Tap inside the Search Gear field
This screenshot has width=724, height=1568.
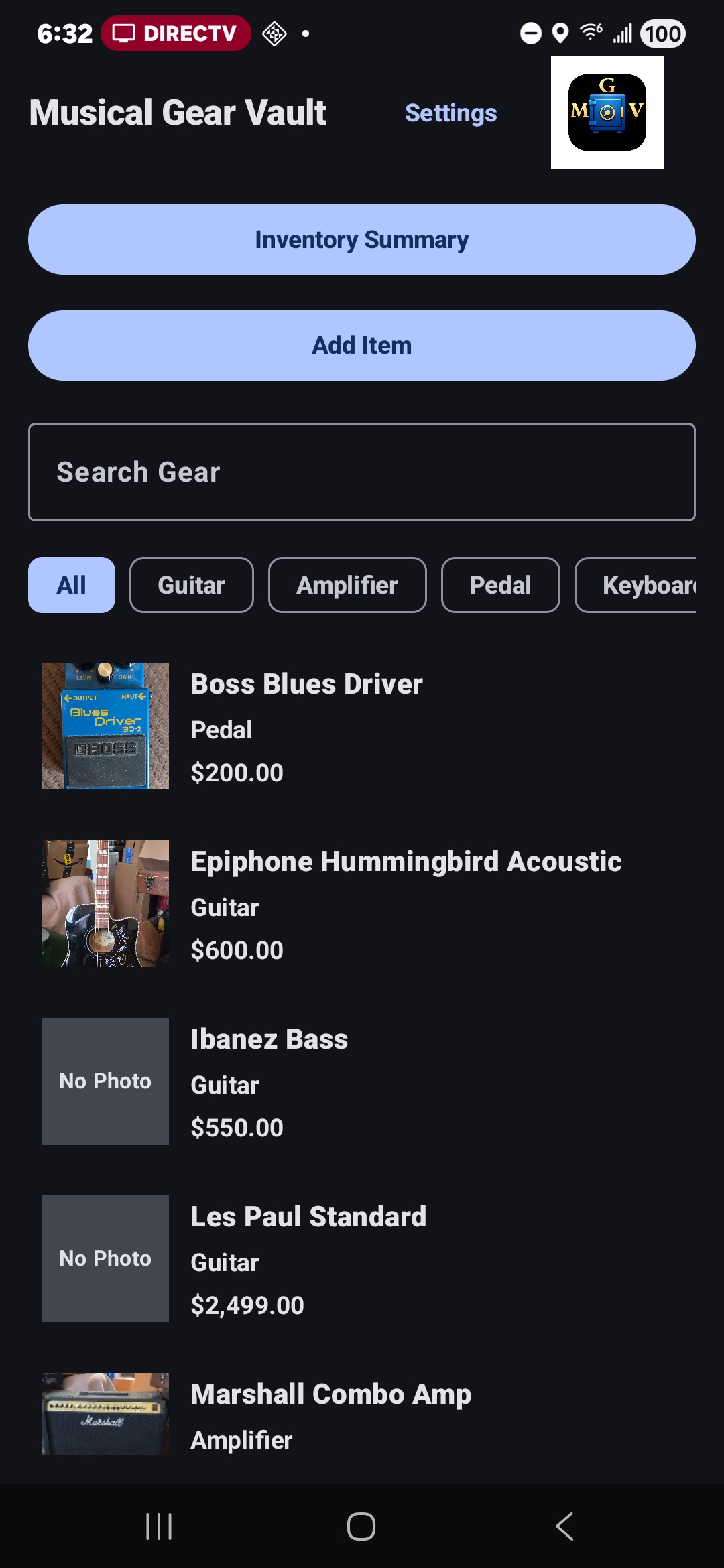coord(362,471)
